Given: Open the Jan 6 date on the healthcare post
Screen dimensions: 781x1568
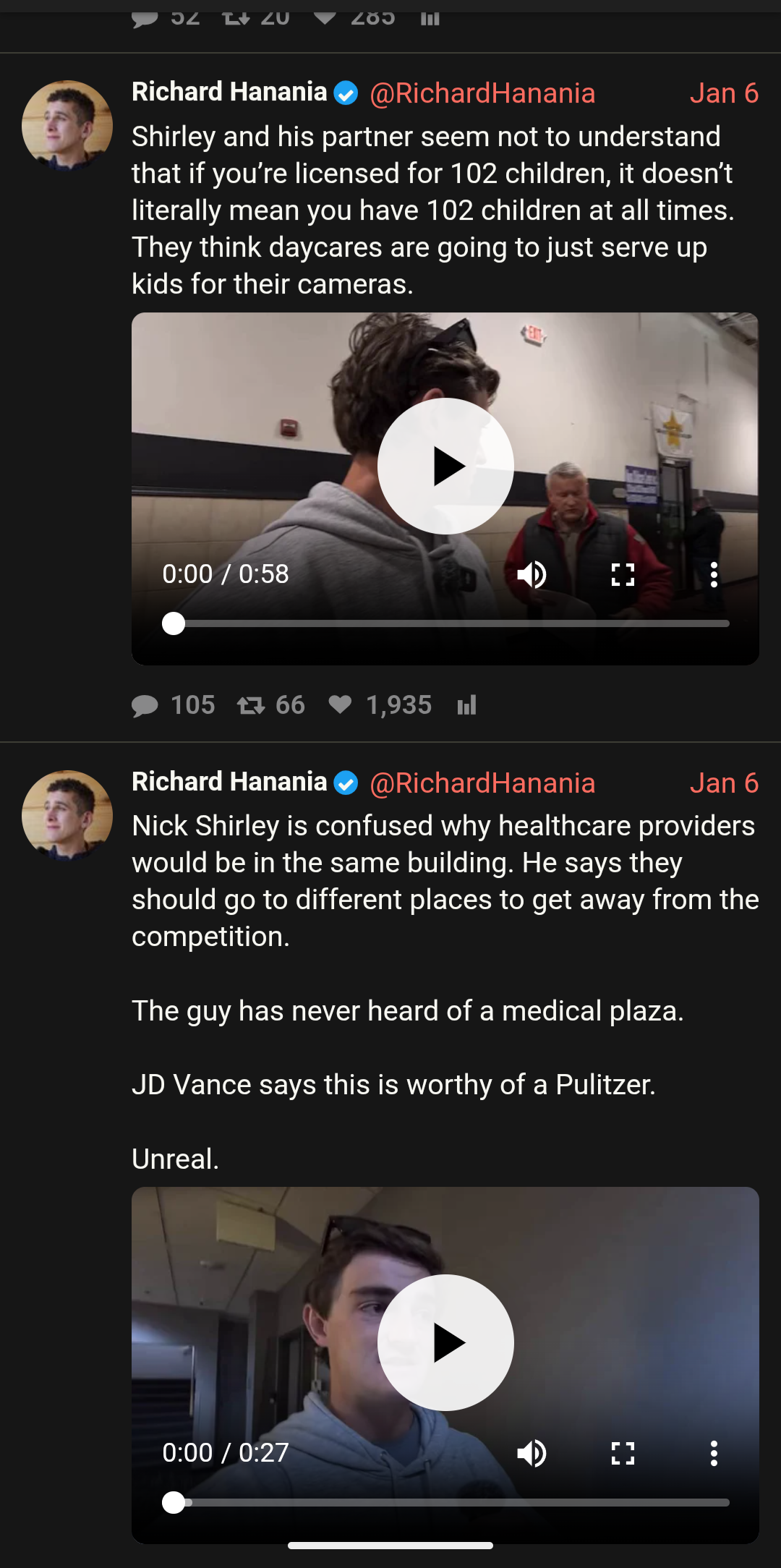Looking at the screenshot, I should 723,783.
